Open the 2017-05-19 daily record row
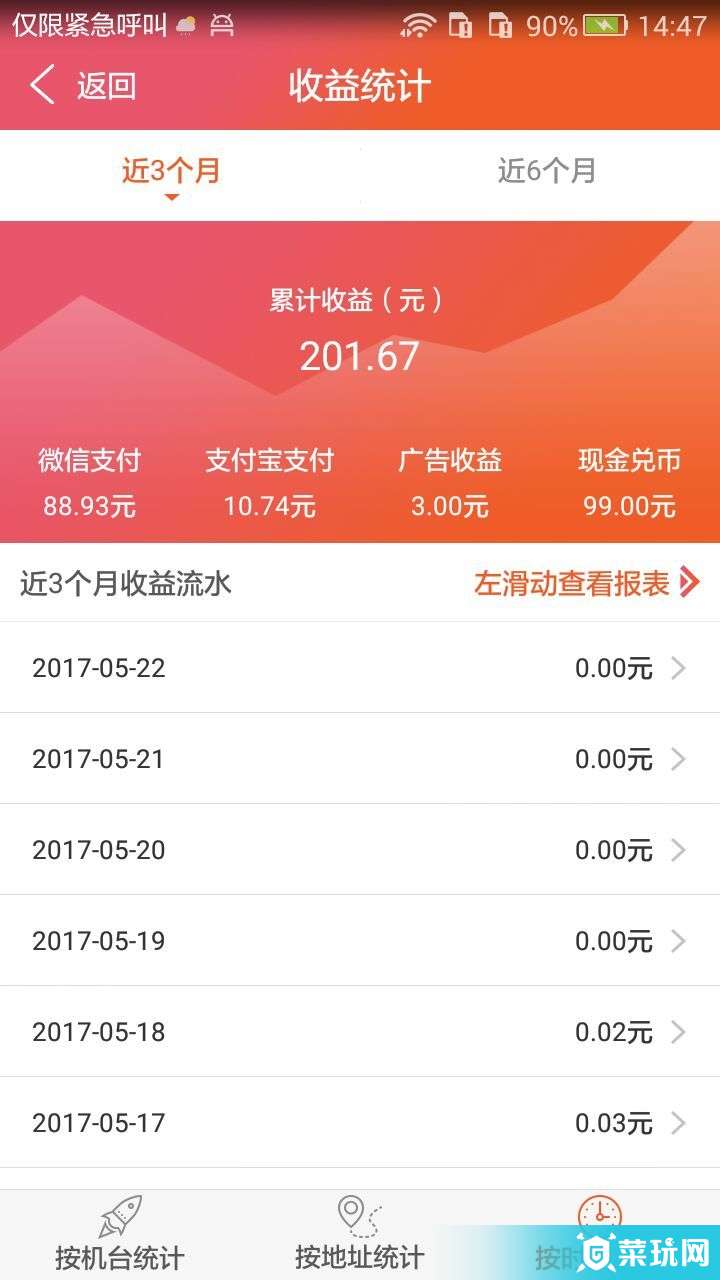Screen dimensions: 720x1280 click(x=360, y=941)
